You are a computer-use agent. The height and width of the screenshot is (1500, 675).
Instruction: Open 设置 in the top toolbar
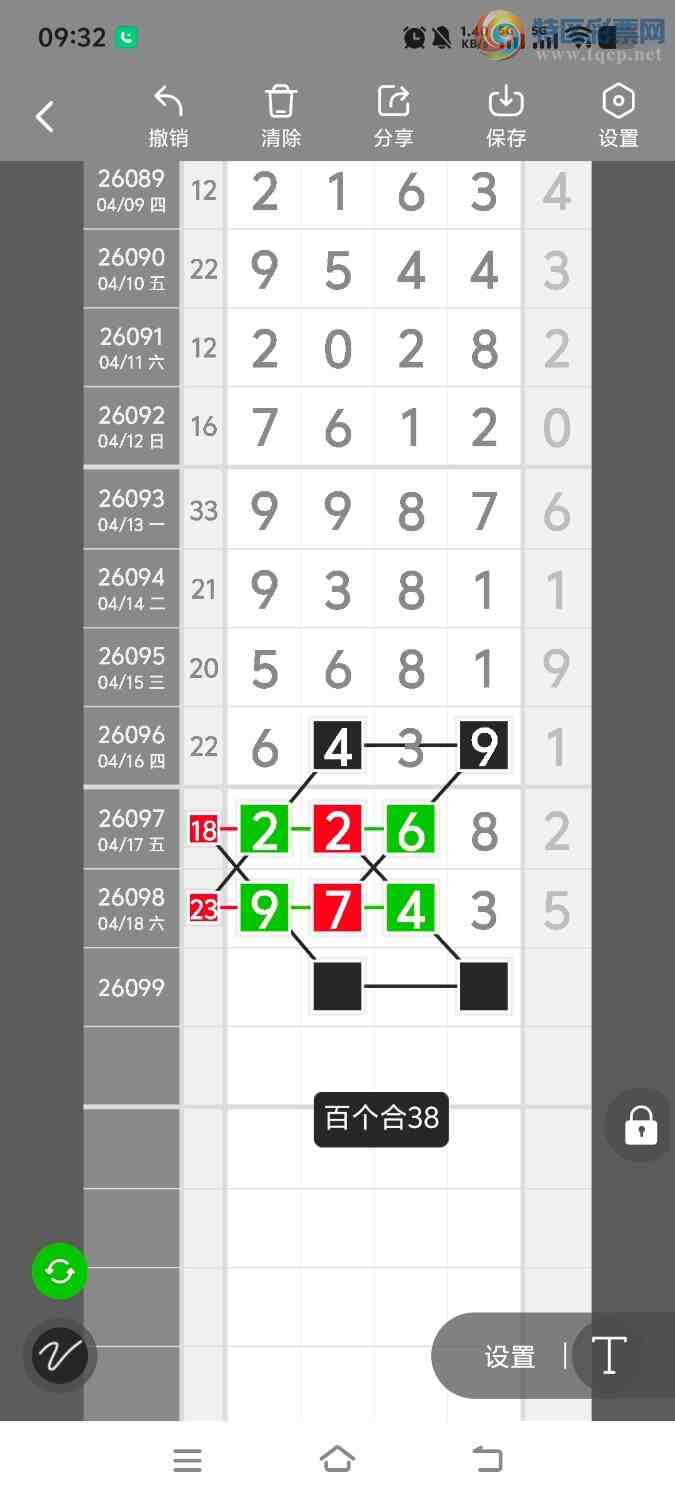pos(618,117)
